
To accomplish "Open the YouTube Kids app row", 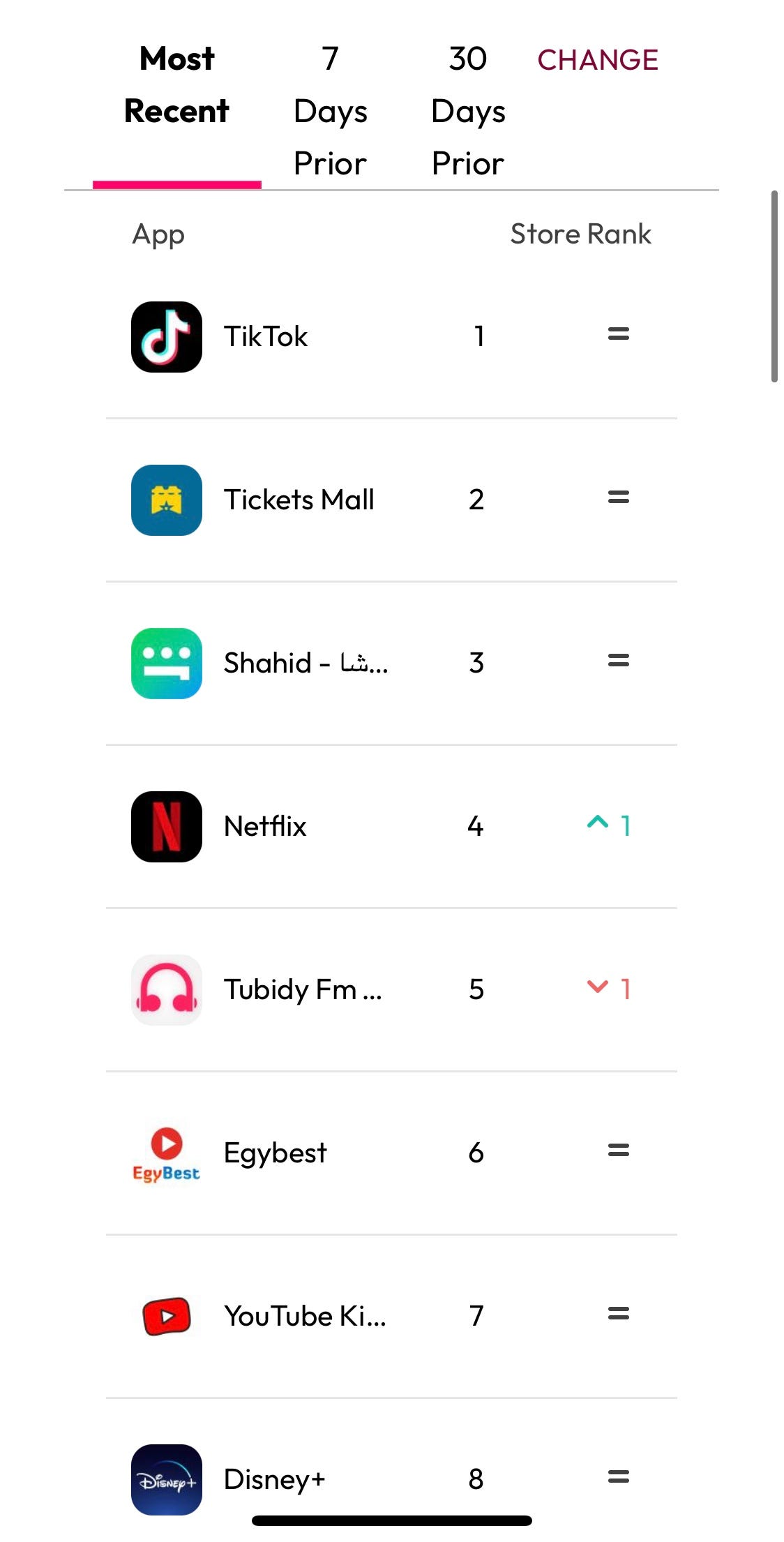I will [391, 1317].
